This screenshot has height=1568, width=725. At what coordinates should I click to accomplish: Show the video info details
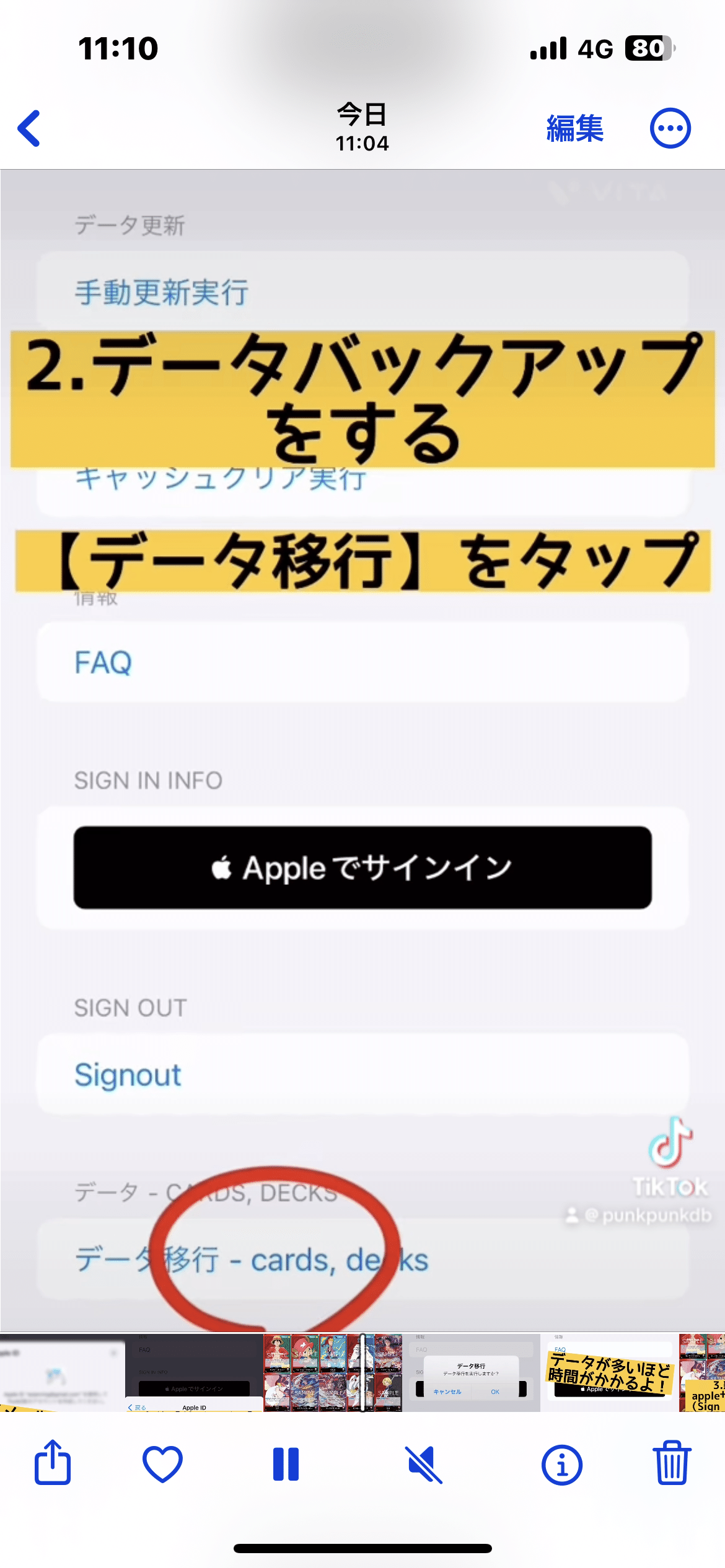pyautogui.click(x=561, y=1465)
